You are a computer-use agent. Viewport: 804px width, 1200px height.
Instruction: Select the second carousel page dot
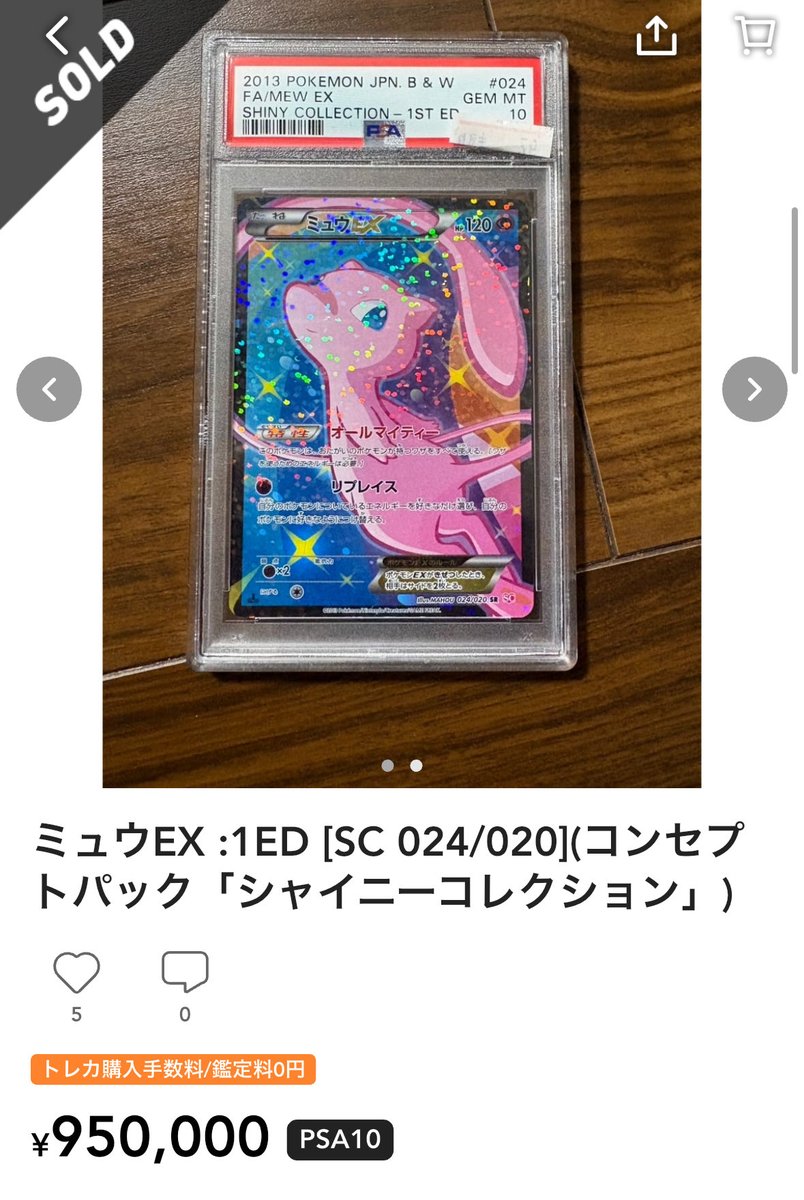pos(416,764)
